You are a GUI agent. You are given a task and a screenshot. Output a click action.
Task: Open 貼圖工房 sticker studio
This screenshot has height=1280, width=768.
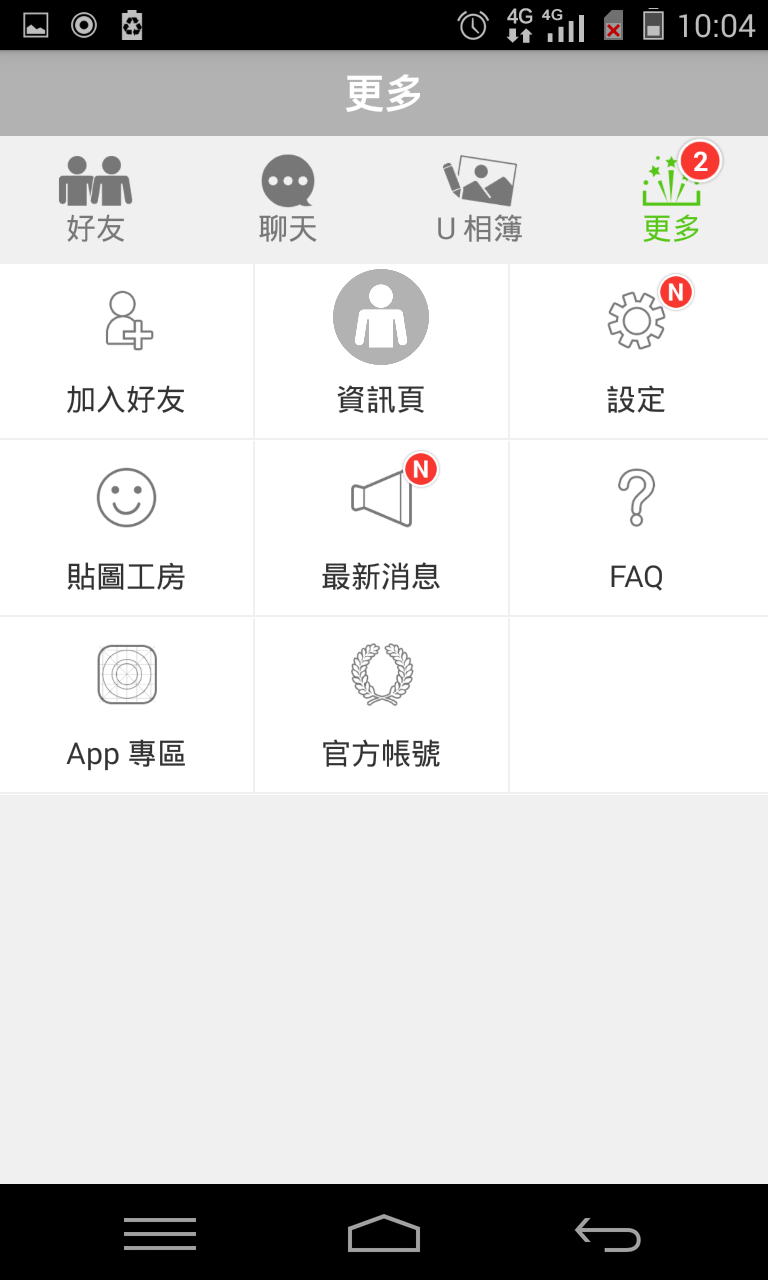126,528
